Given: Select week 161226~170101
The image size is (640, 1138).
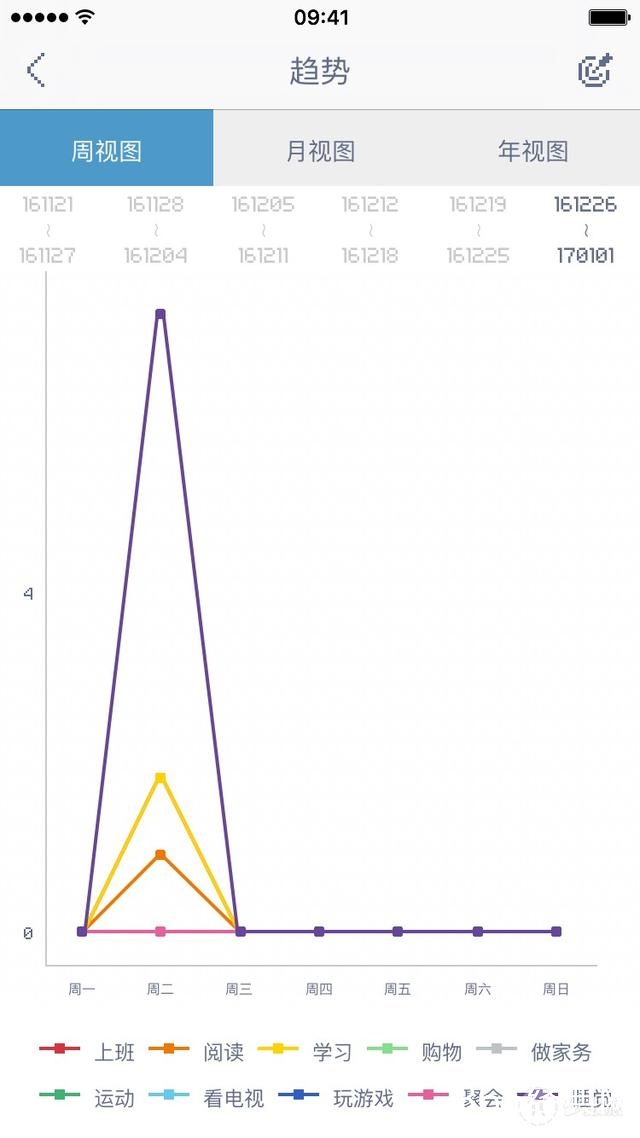Looking at the screenshot, I should click(585, 229).
